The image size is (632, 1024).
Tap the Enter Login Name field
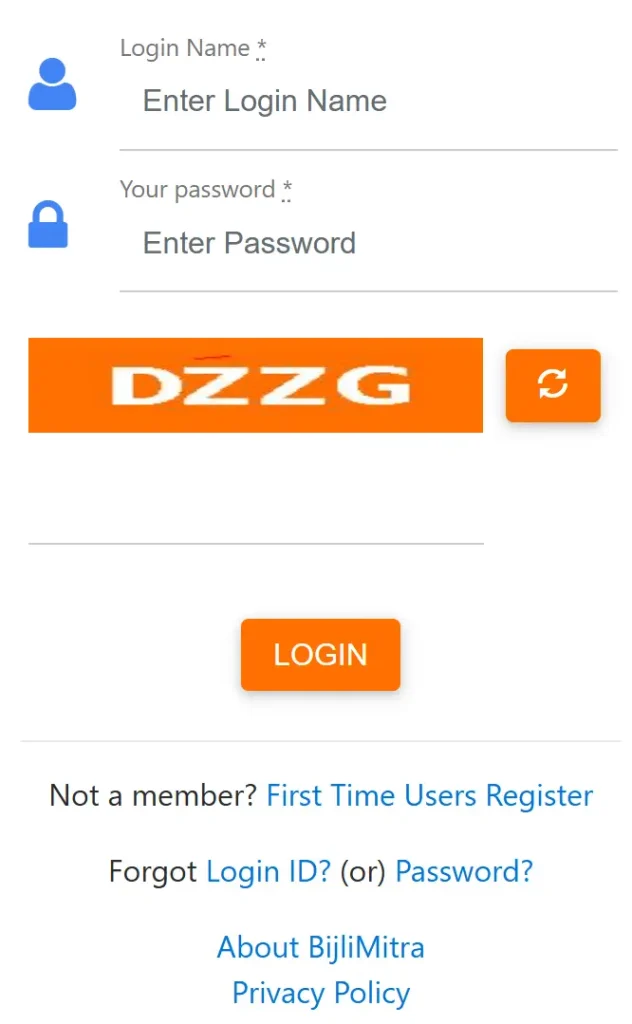[x=366, y=102]
